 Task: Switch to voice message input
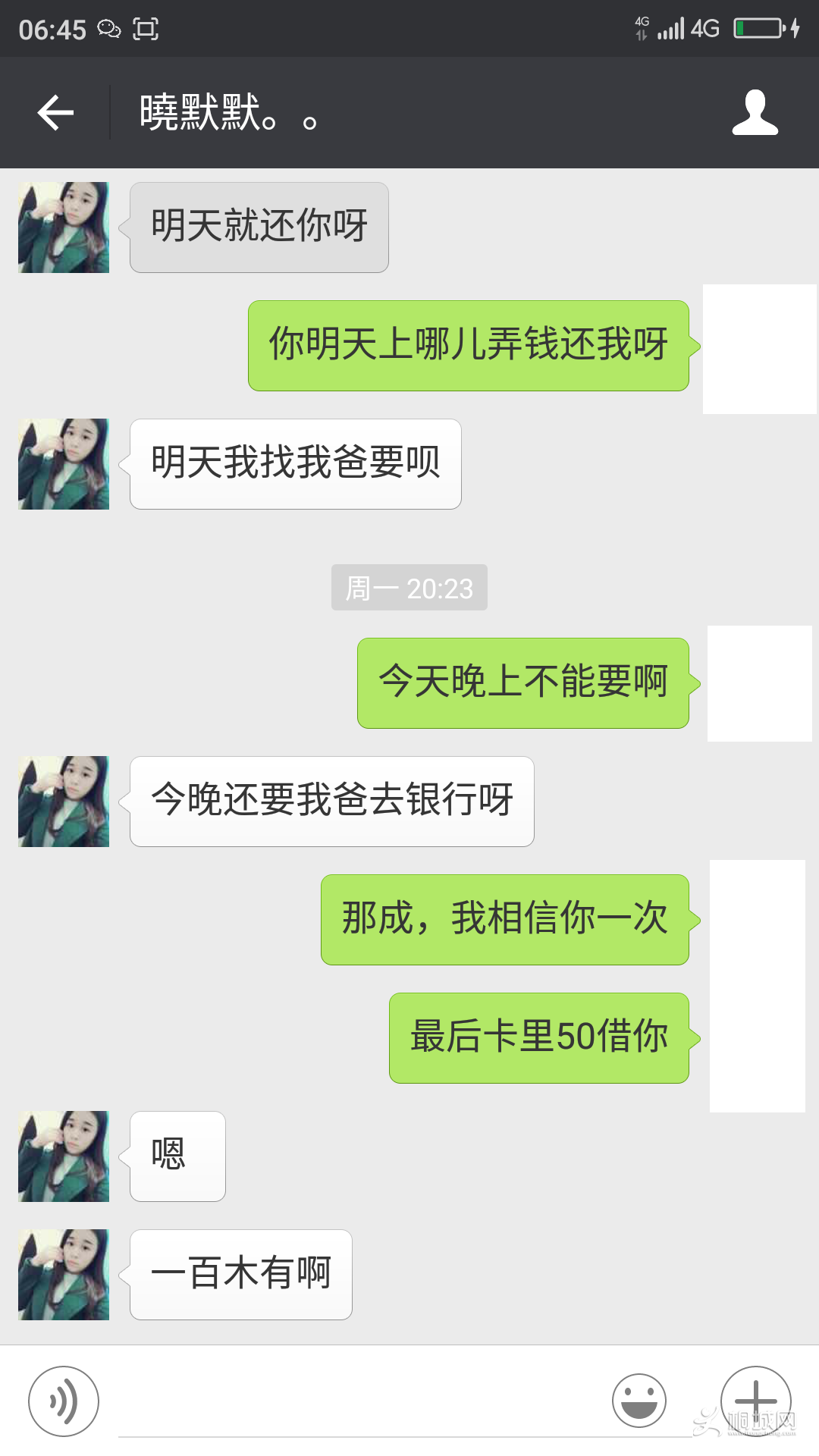click(64, 1401)
